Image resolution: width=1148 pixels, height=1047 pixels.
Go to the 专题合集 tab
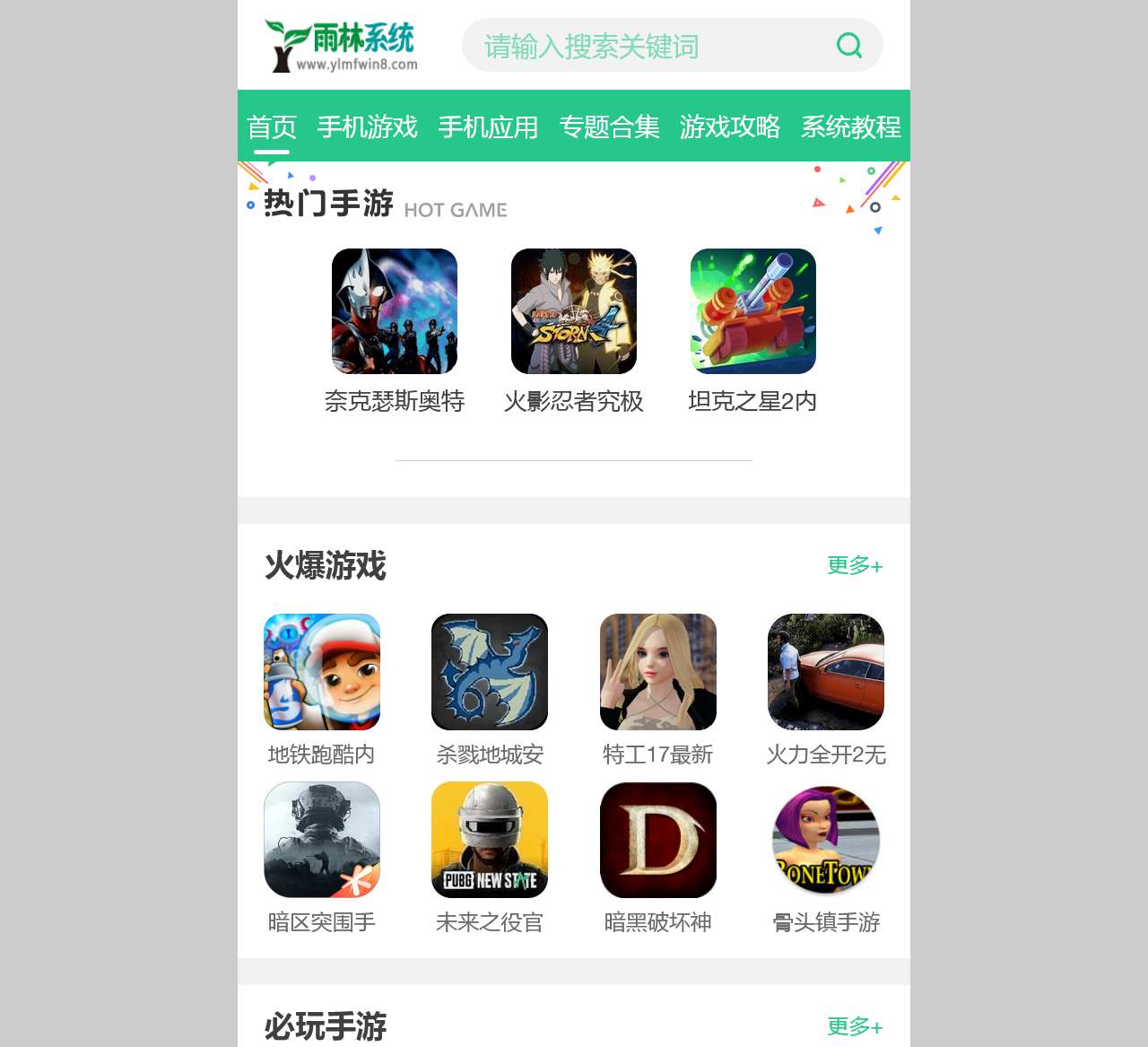coord(609,127)
